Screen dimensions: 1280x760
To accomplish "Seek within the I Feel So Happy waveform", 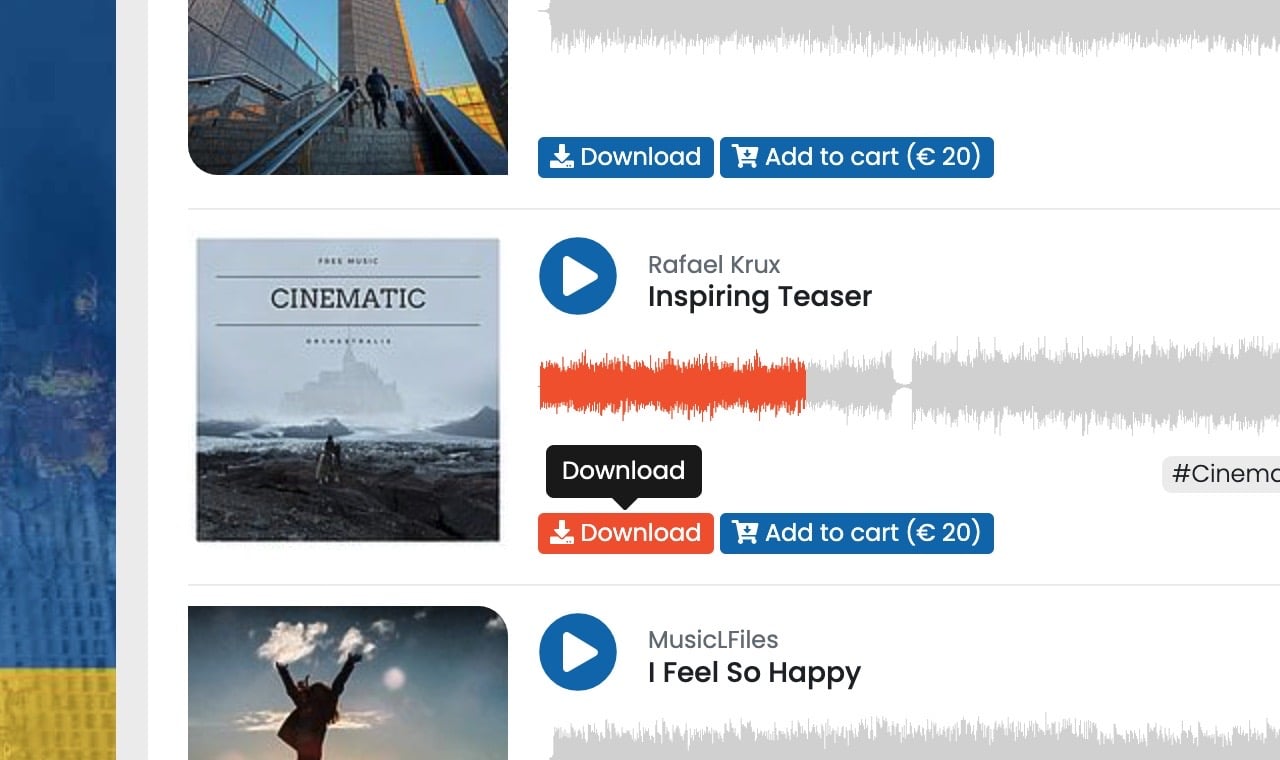I will pos(900,738).
